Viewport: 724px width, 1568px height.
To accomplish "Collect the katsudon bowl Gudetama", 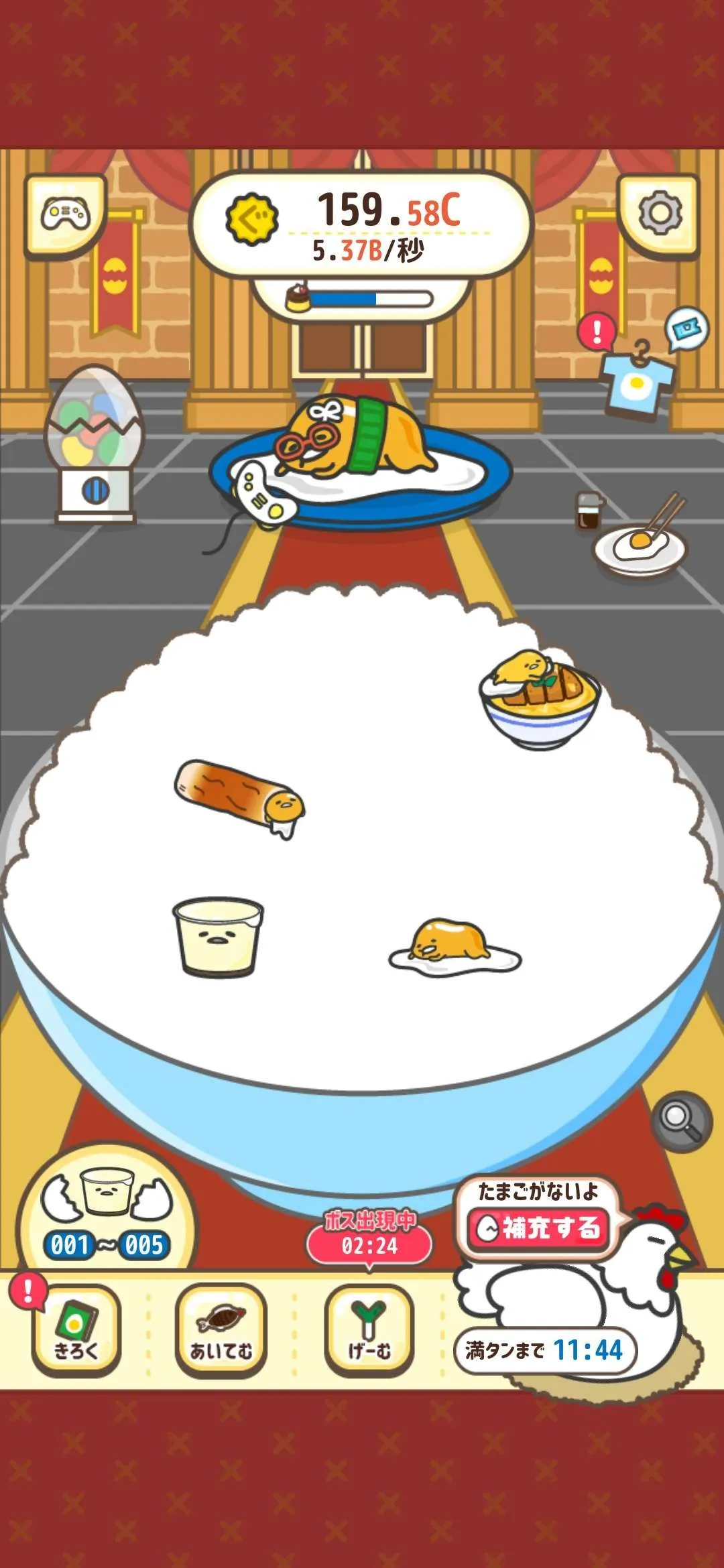I will click(x=540, y=697).
